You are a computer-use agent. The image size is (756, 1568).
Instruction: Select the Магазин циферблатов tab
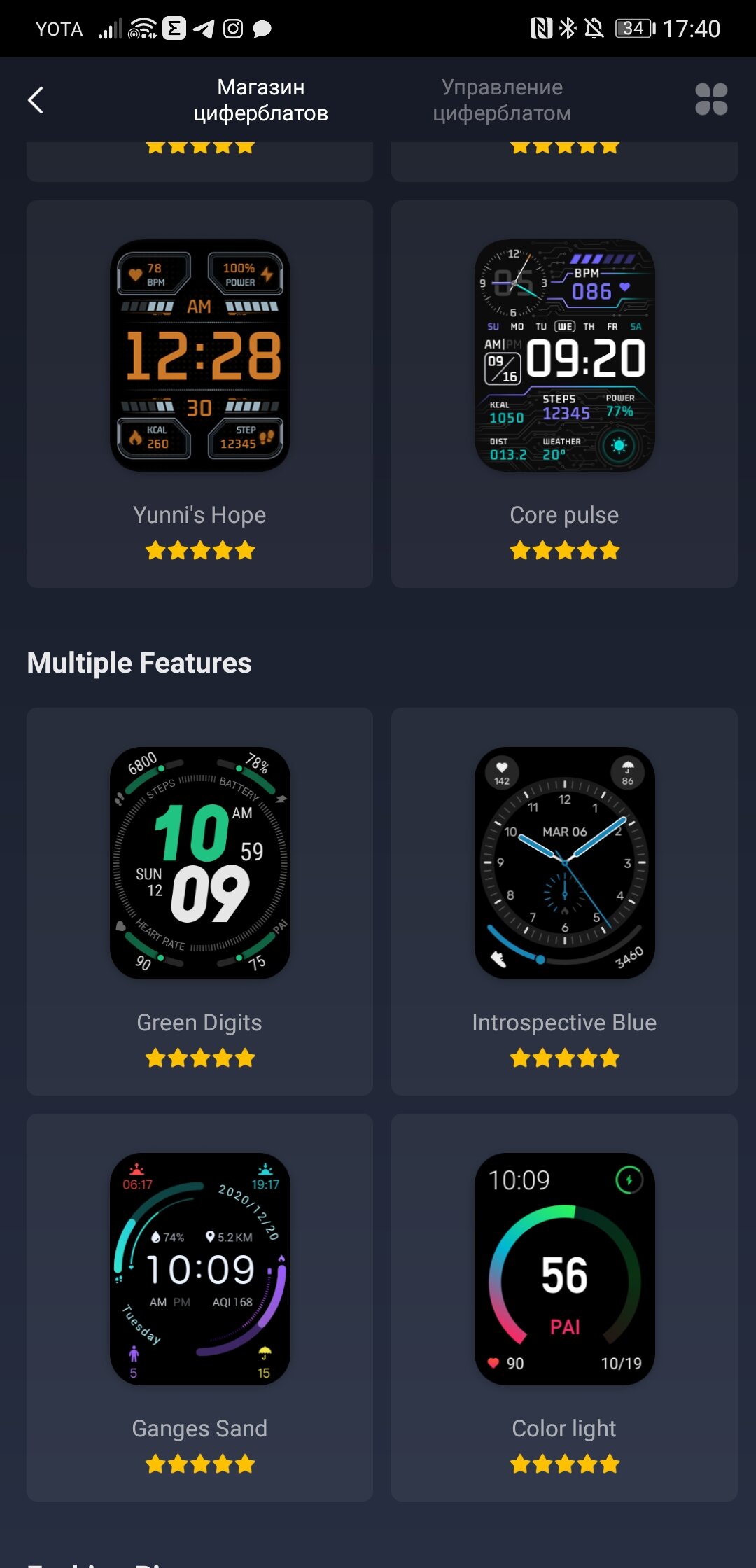tap(260, 100)
